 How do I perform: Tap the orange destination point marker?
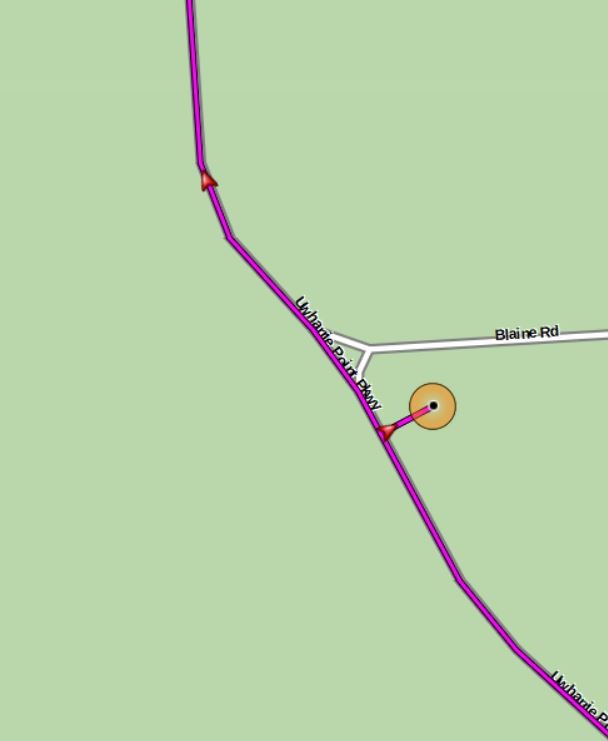[x=433, y=406]
